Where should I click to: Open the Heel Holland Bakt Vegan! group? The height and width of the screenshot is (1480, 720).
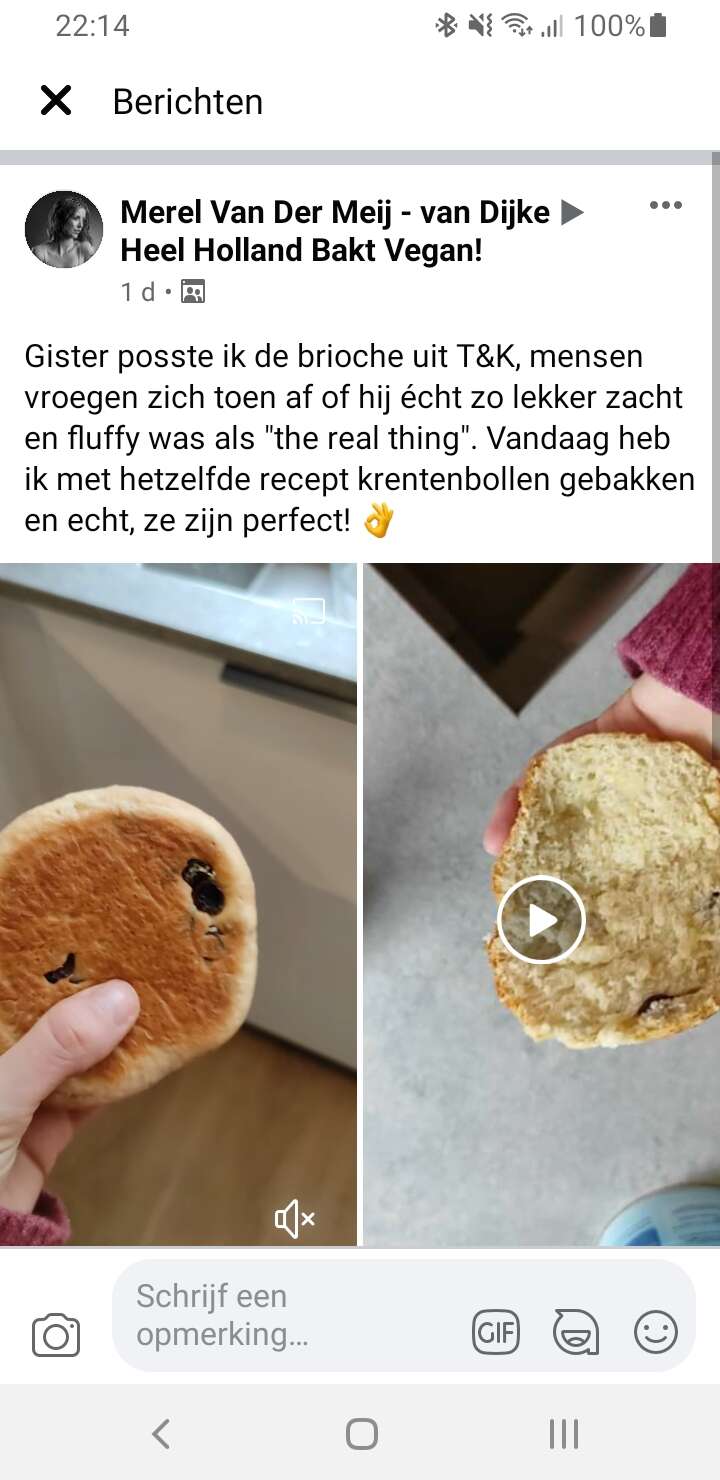tap(302, 250)
